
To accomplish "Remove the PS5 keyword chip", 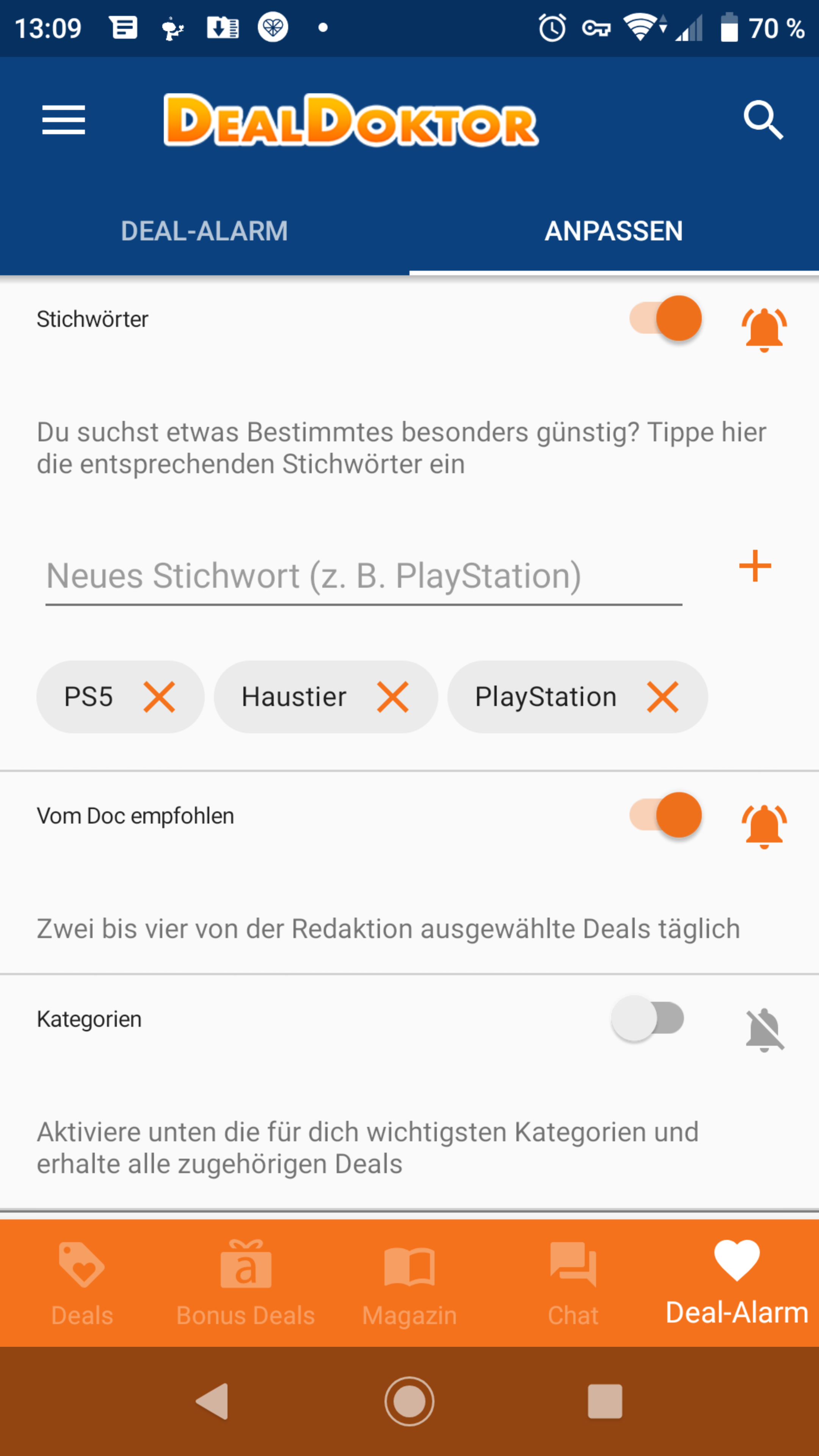I will point(159,697).
